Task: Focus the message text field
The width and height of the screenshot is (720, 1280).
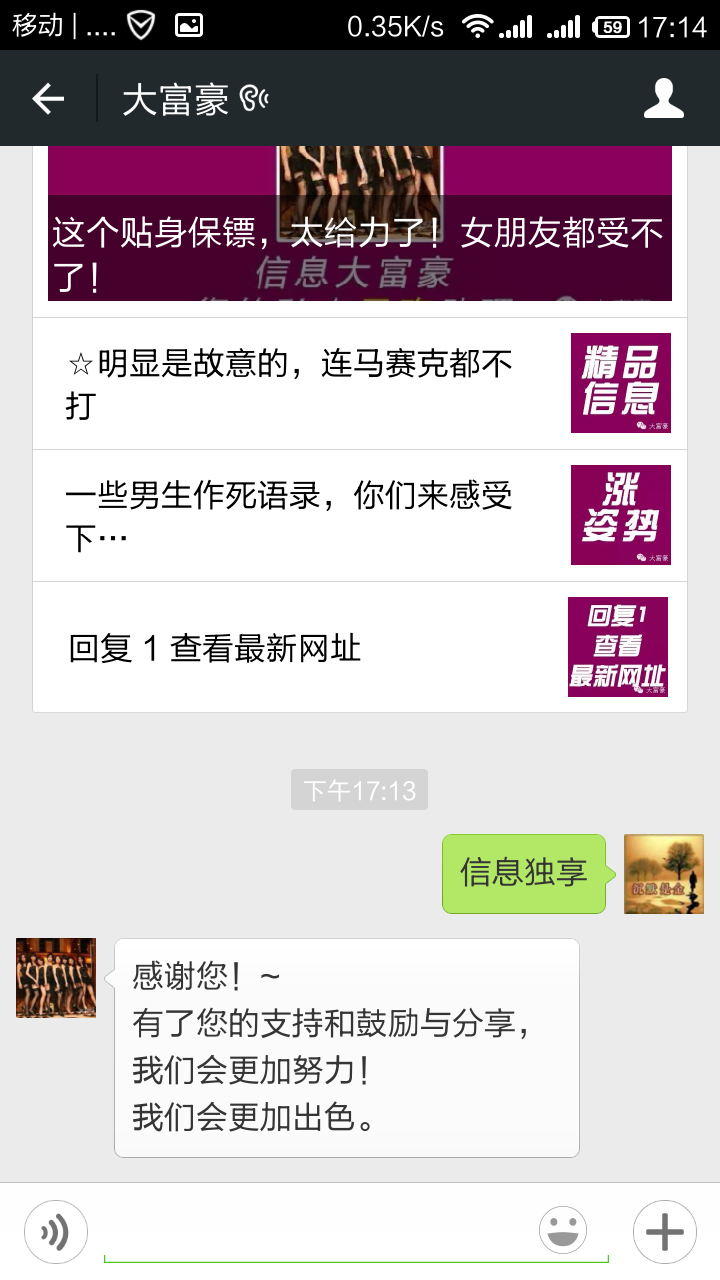Action: (x=355, y=1232)
